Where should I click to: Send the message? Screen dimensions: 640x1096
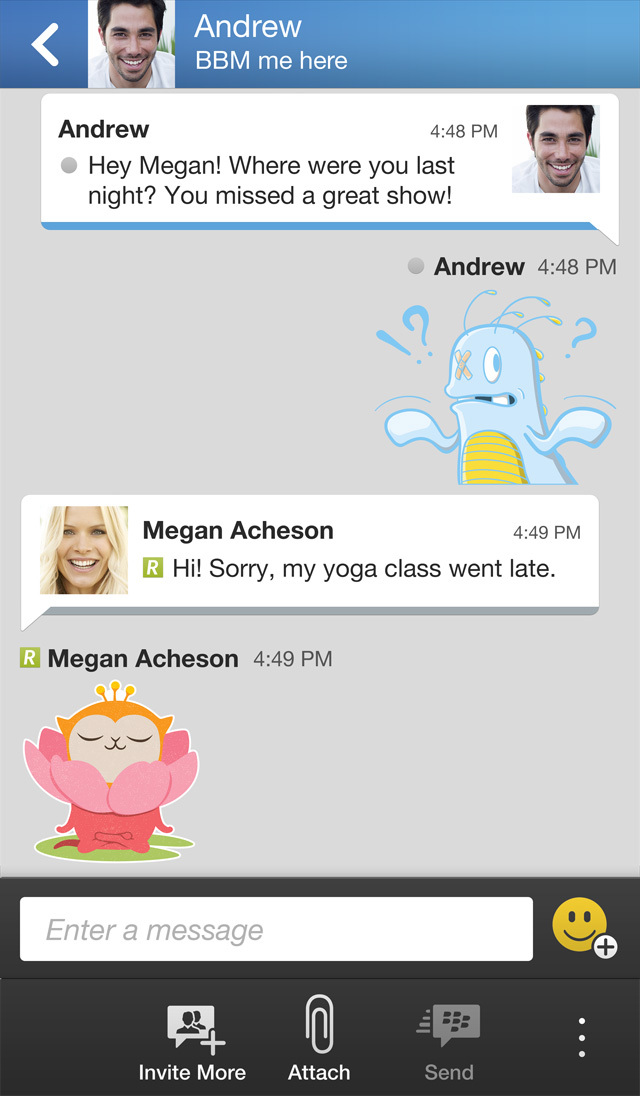click(448, 1042)
